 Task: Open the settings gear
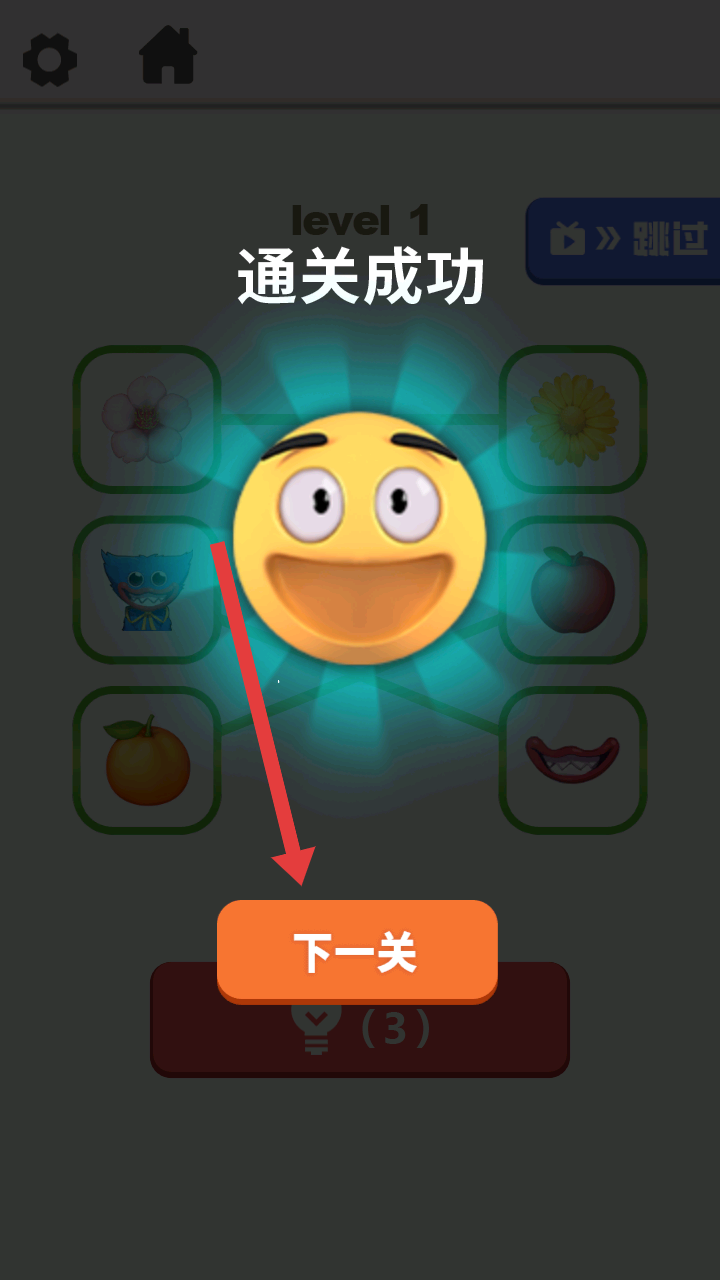point(50,60)
